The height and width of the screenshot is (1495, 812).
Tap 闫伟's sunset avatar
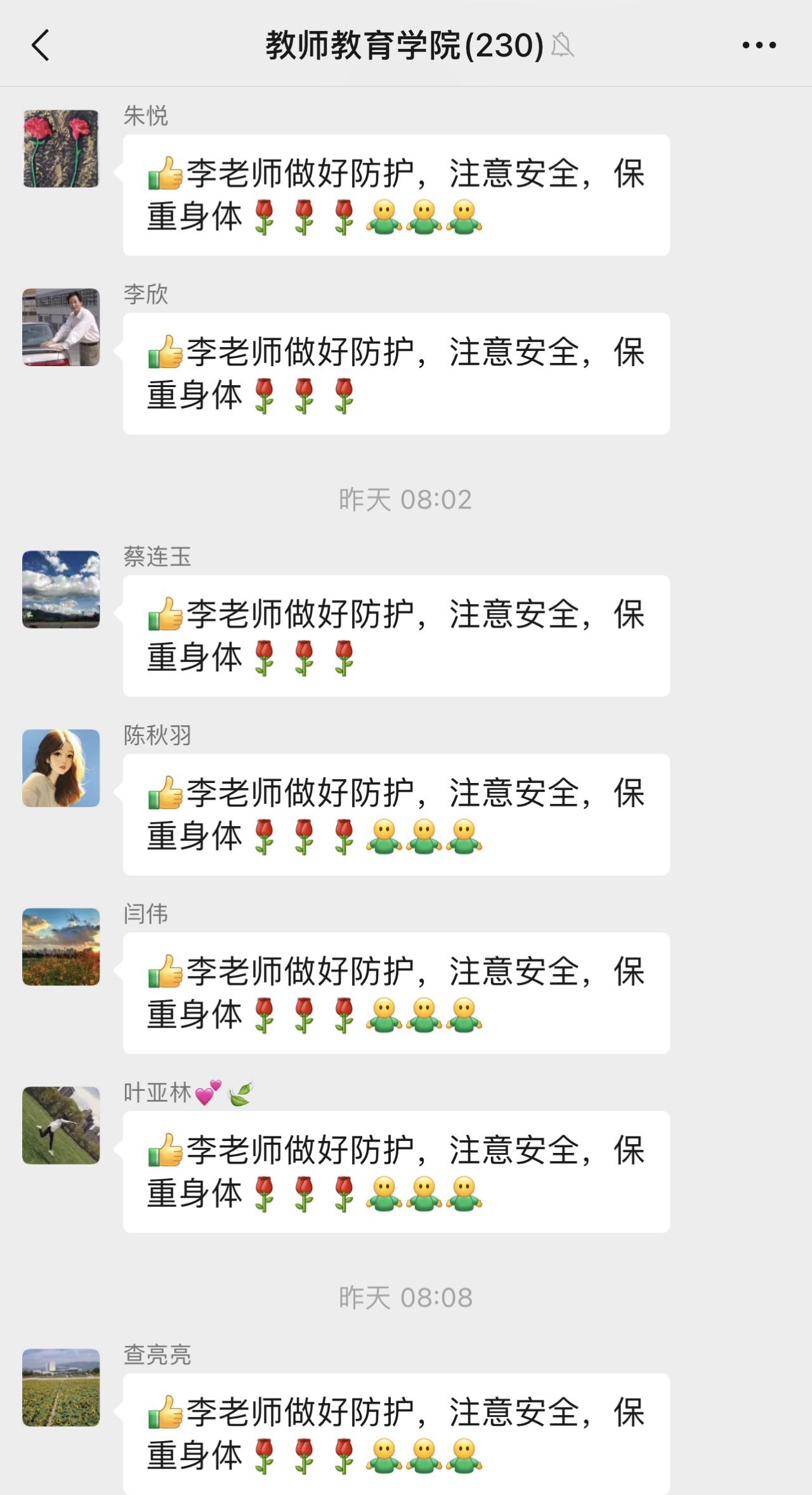[61, 946]
